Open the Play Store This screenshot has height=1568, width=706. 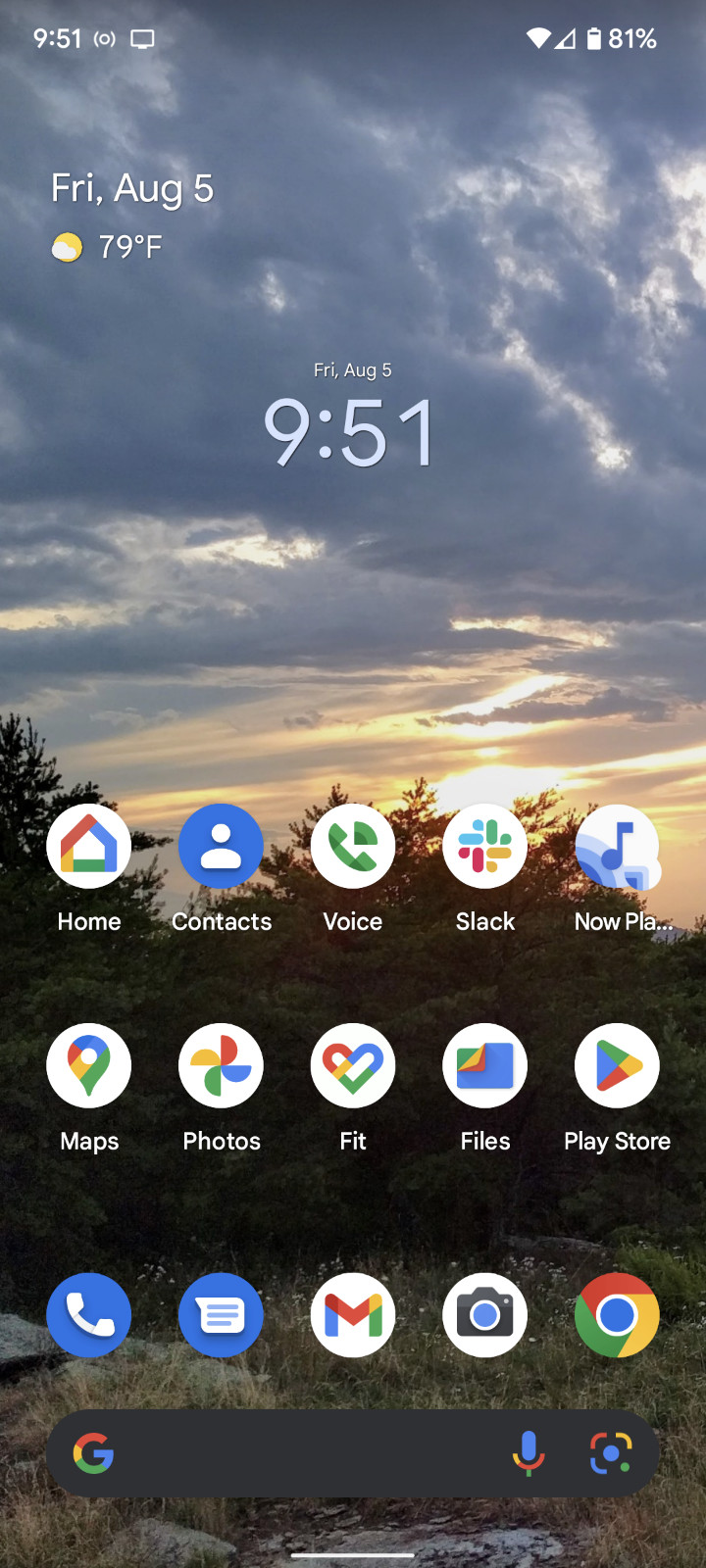click(x=617, y=1065)
